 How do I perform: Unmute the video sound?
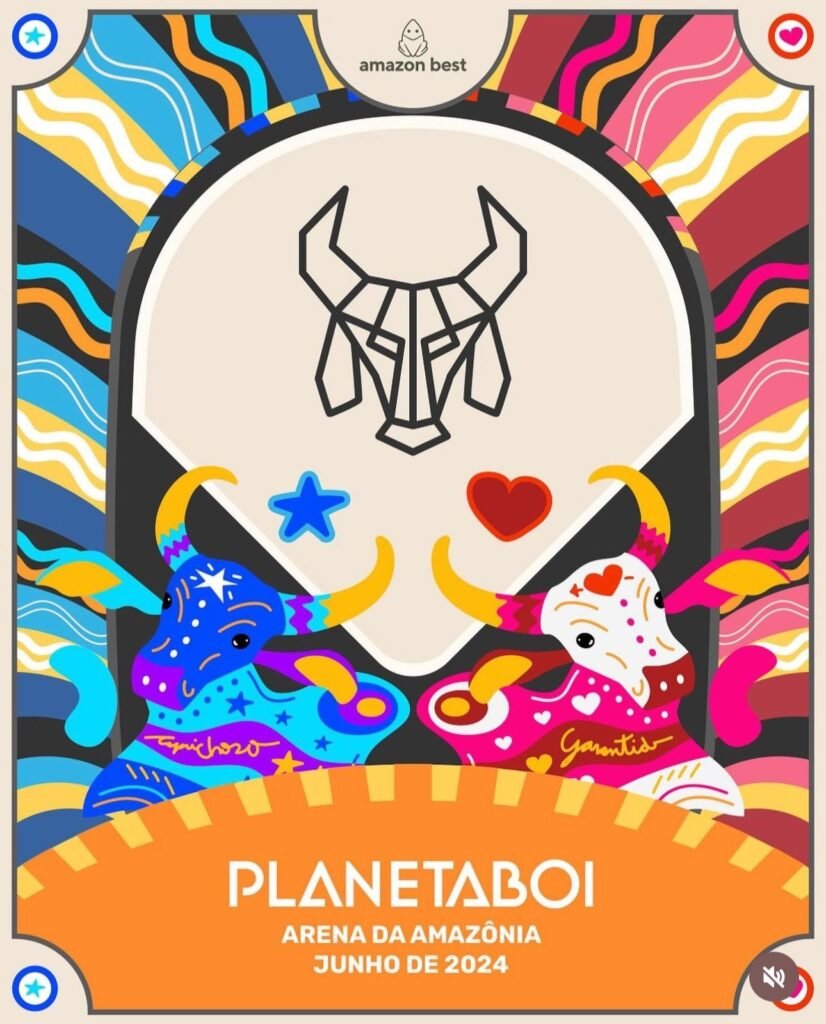click(x=775, y=975)
